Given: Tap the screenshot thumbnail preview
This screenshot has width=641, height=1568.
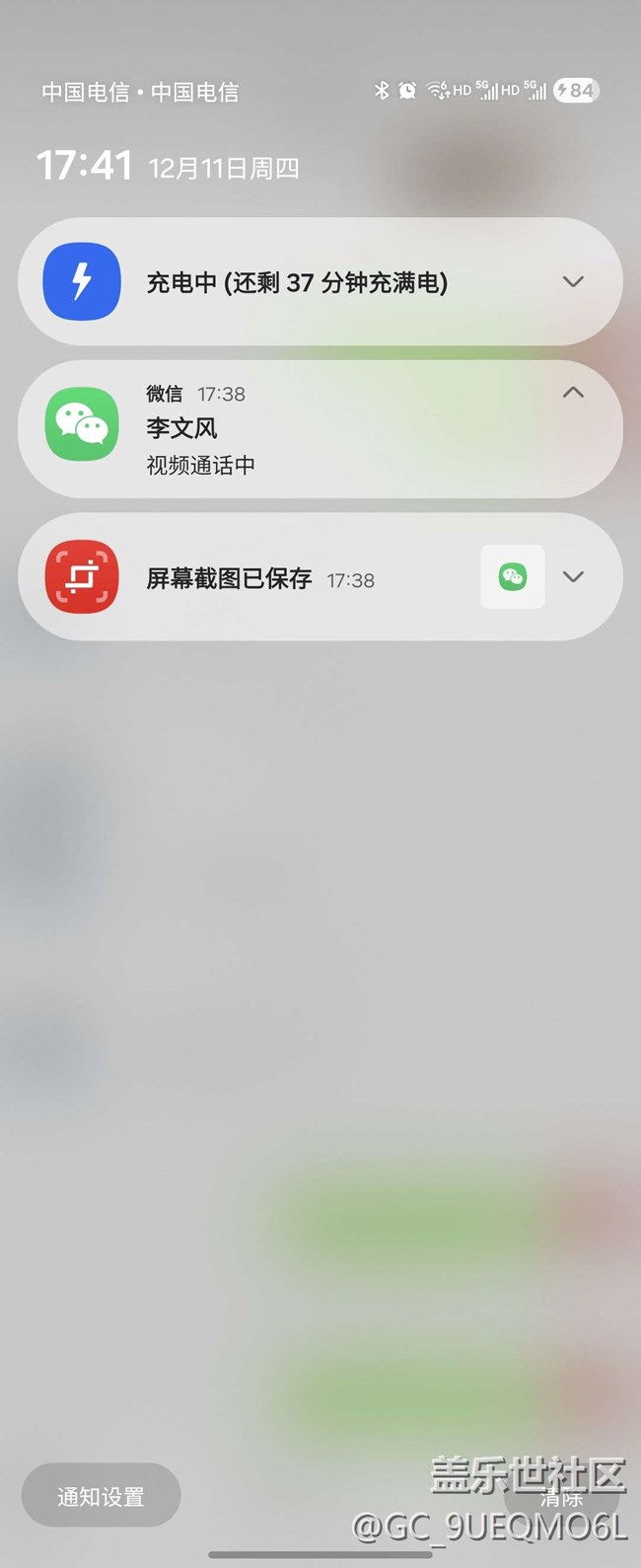Looking at the screenshot, I should coord(512,577).
